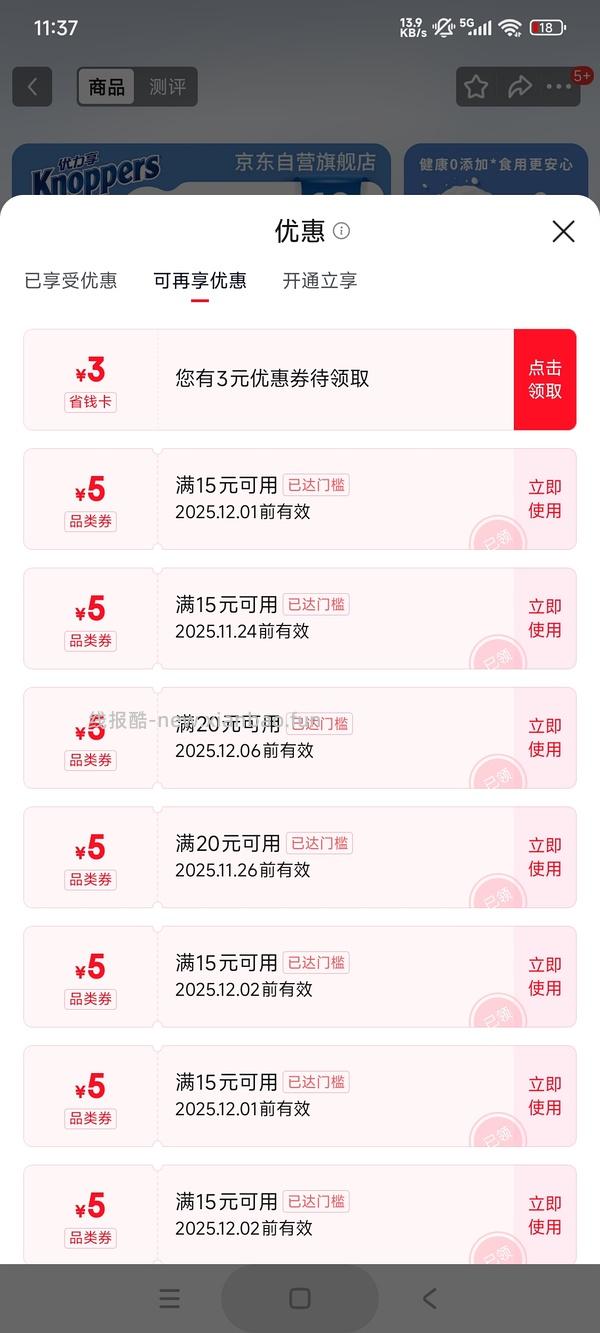
Task: Close the 优惠 coupon panel
Action: click(563, 232)
